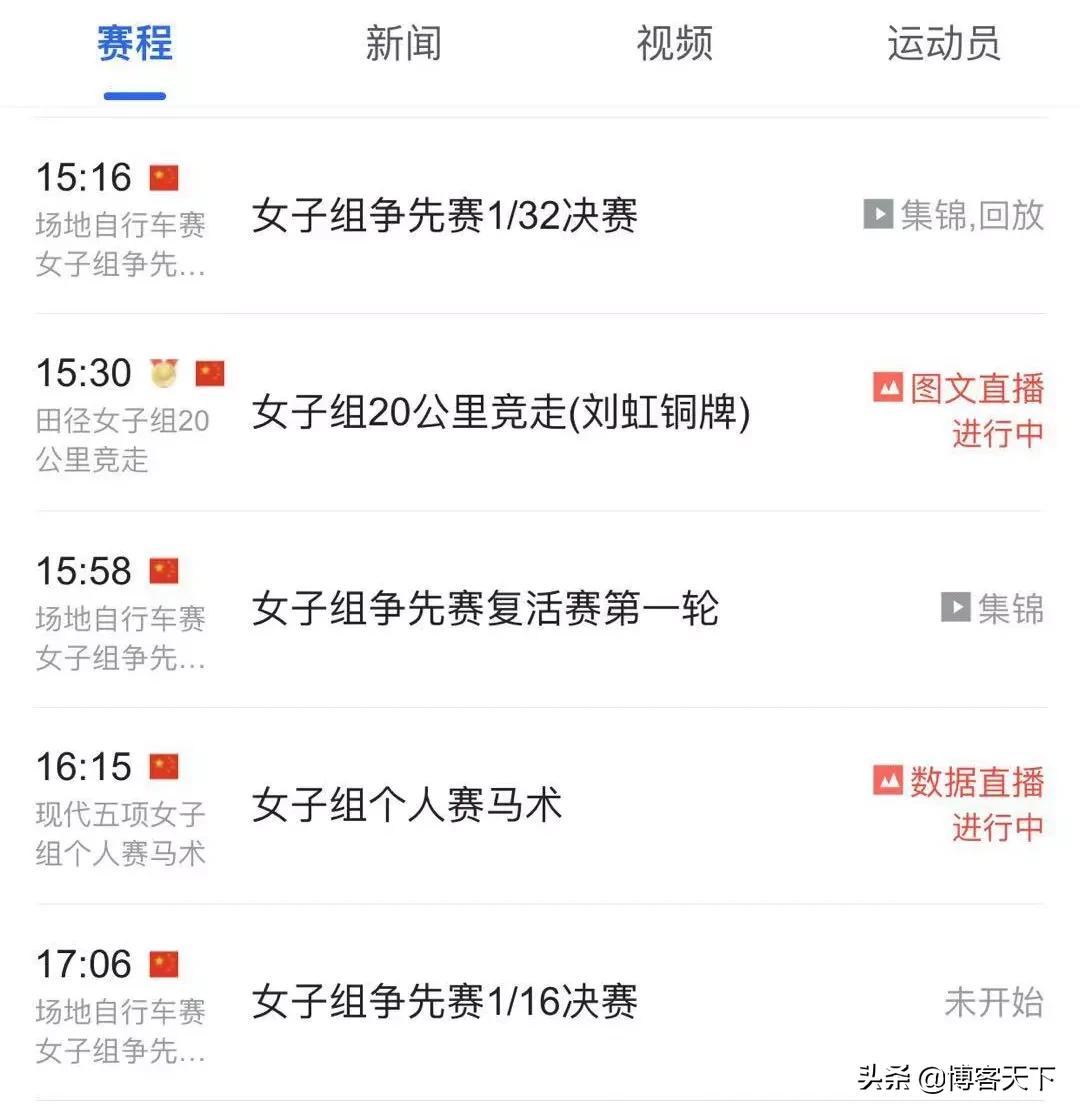Click the live broadcast icon before 图文直播
The height and width of the screenshot is (1116, 1080).
pos(886,389)
